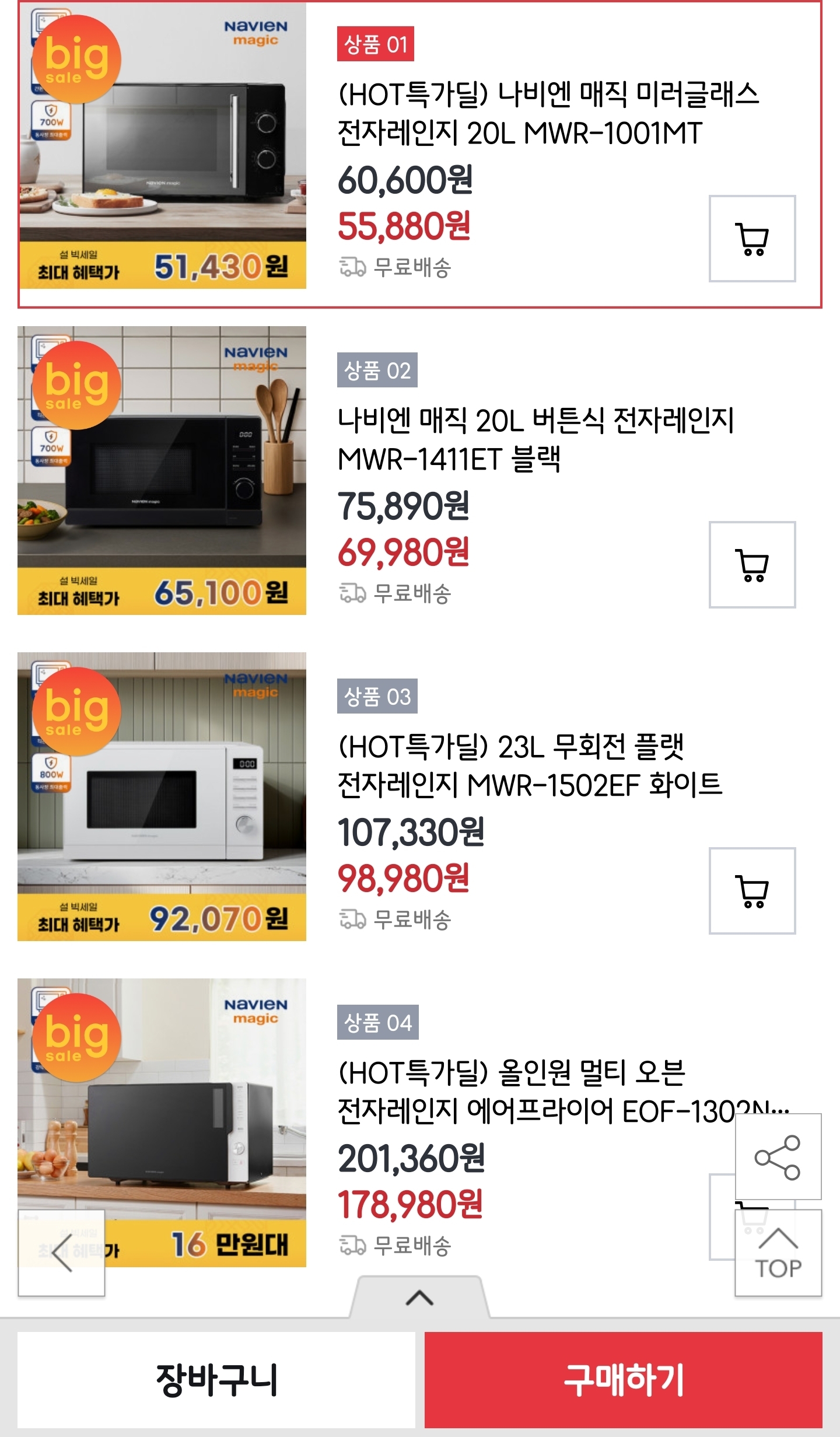The width and height of the screenshot is (840, 1437).
Task: Jump to top with TOP button
Action: click(778, 1253)
